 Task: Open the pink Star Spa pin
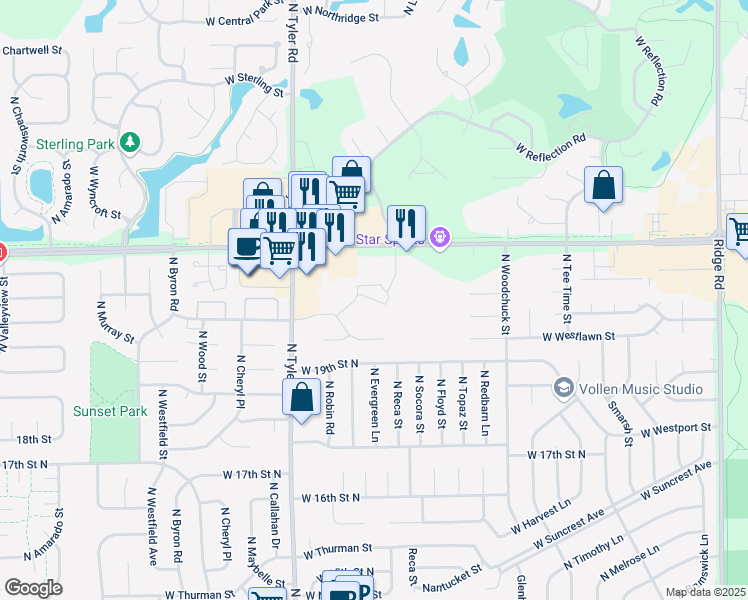click(441, 238)
